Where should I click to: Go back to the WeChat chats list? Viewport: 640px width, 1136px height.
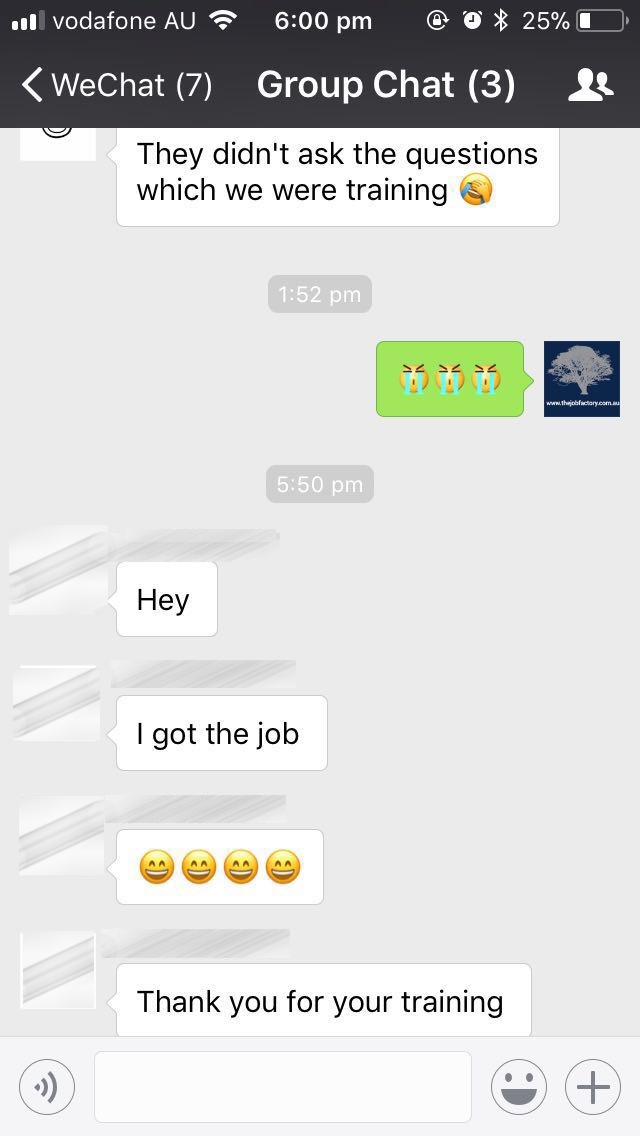117,85
